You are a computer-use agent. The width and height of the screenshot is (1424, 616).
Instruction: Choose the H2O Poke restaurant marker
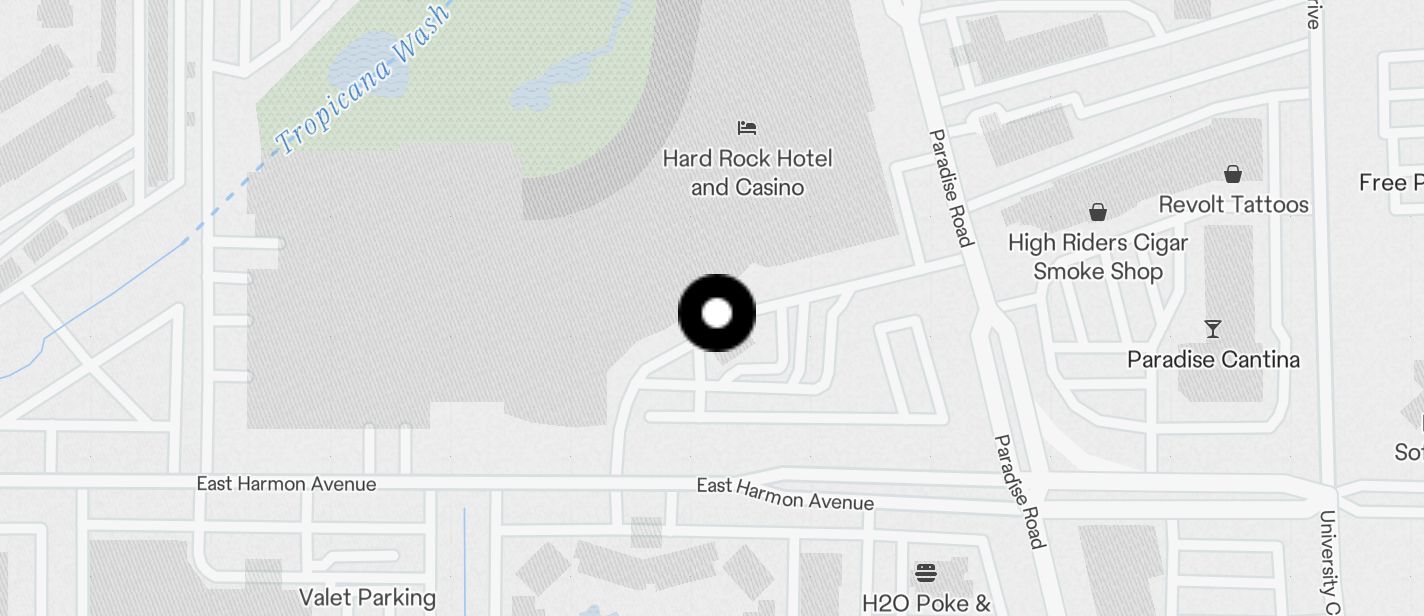pyautogui.click(x=926, y=573)
